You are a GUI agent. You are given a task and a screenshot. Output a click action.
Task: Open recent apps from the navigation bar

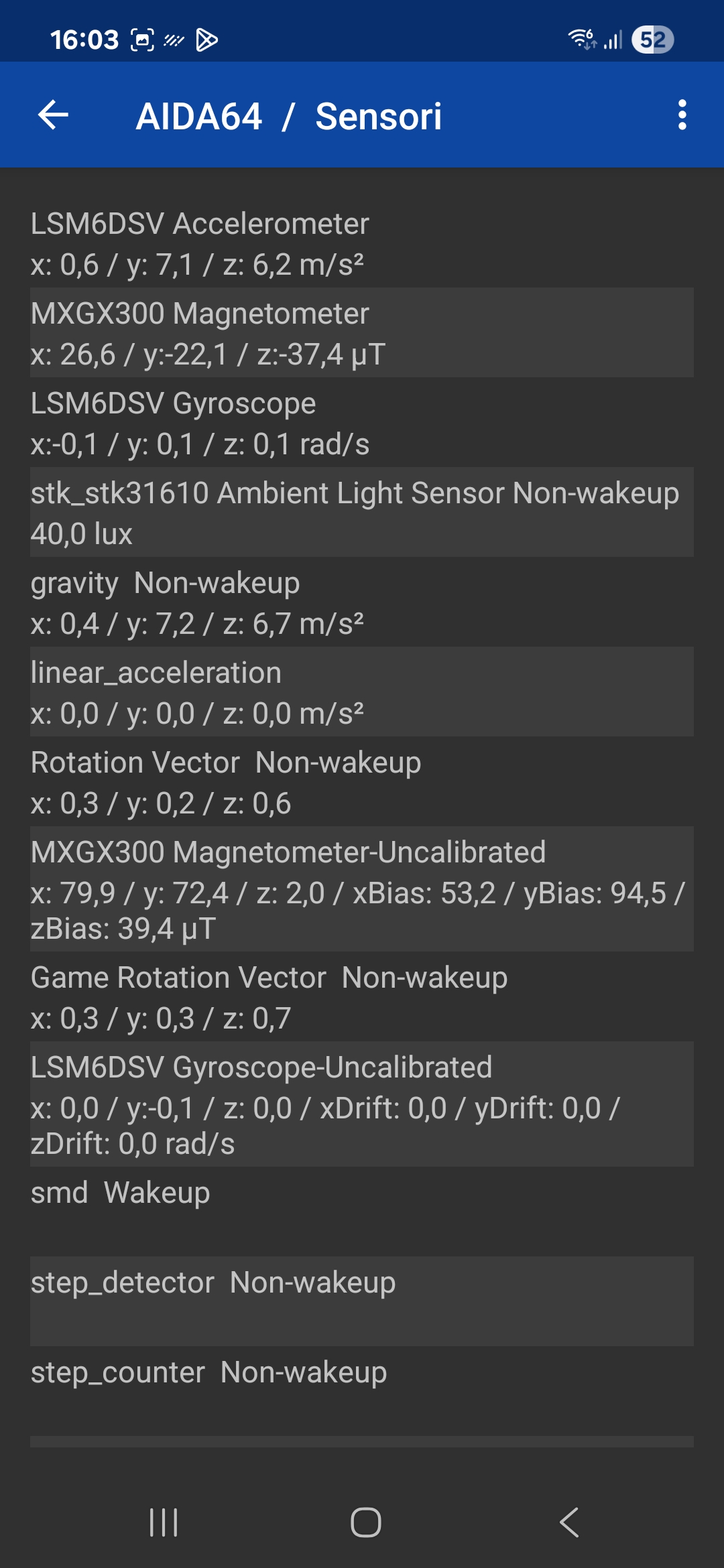tap(164, 1522)
